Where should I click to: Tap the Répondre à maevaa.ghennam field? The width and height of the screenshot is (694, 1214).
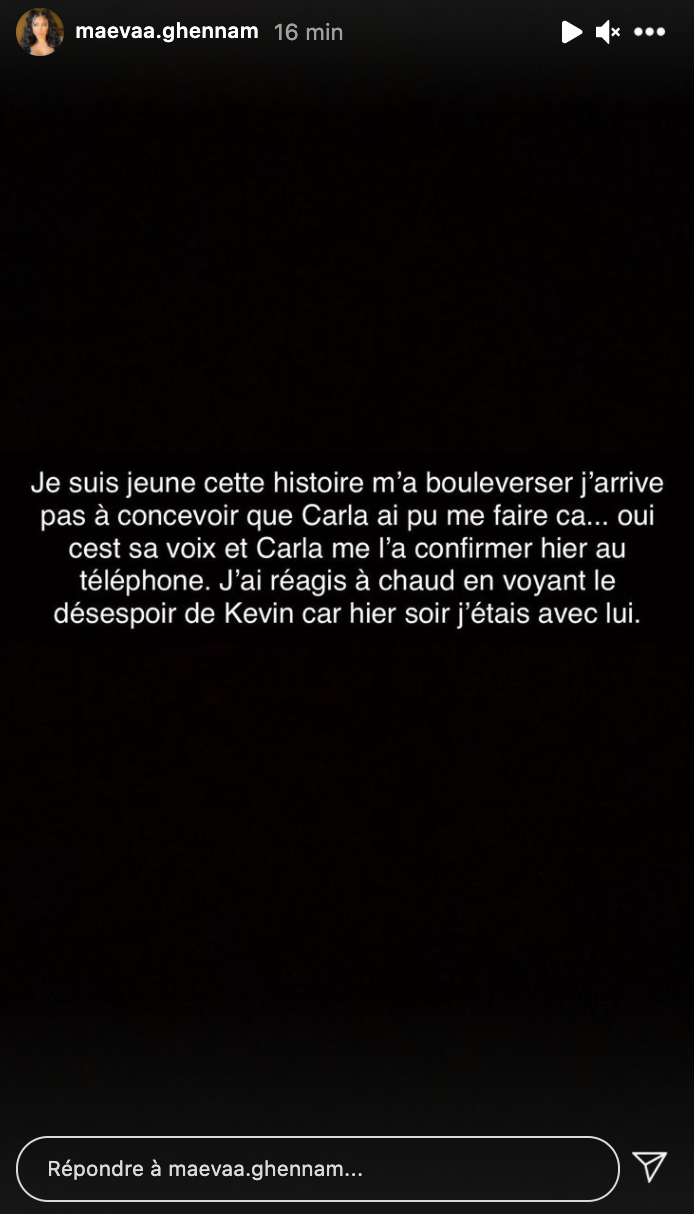[x=318, y=1168]
